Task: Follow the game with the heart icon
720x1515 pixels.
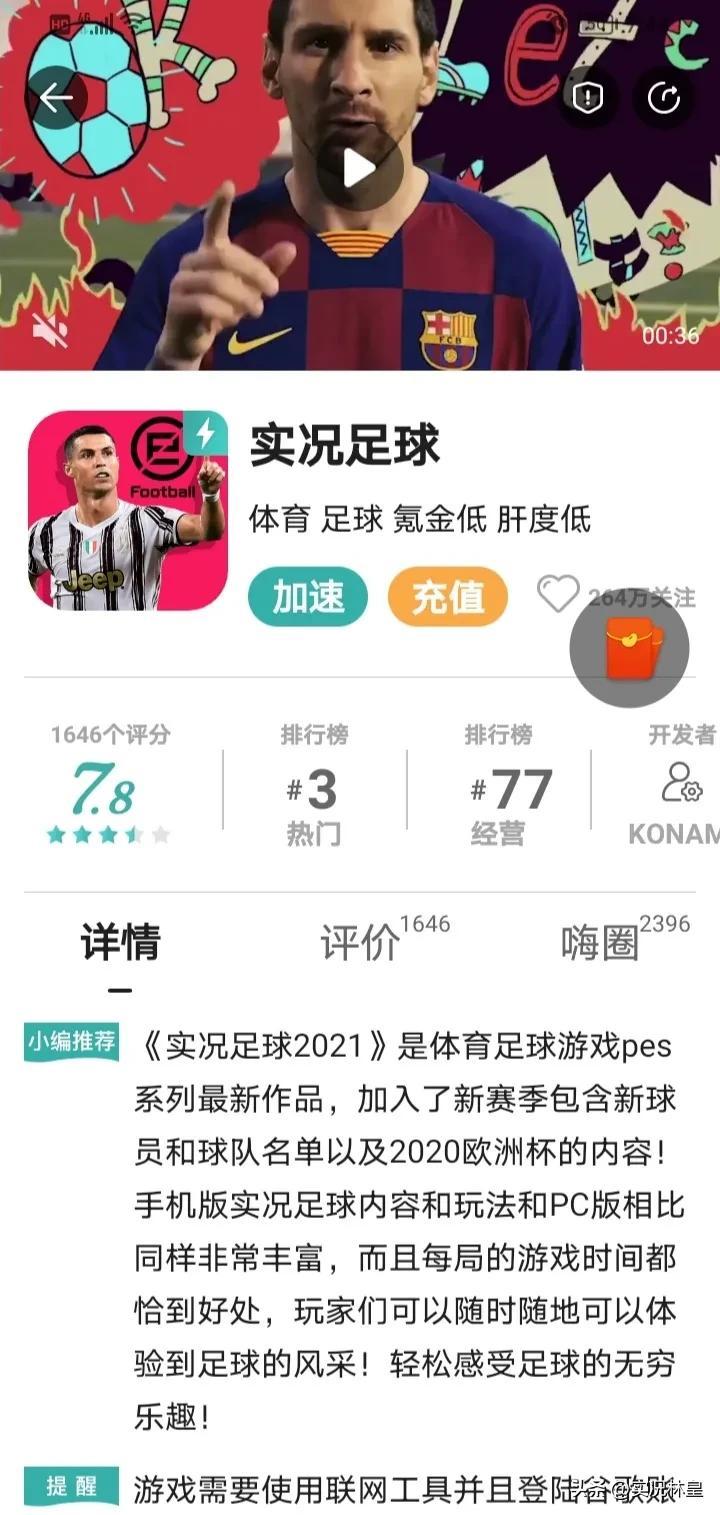Action: pos(558,595)
